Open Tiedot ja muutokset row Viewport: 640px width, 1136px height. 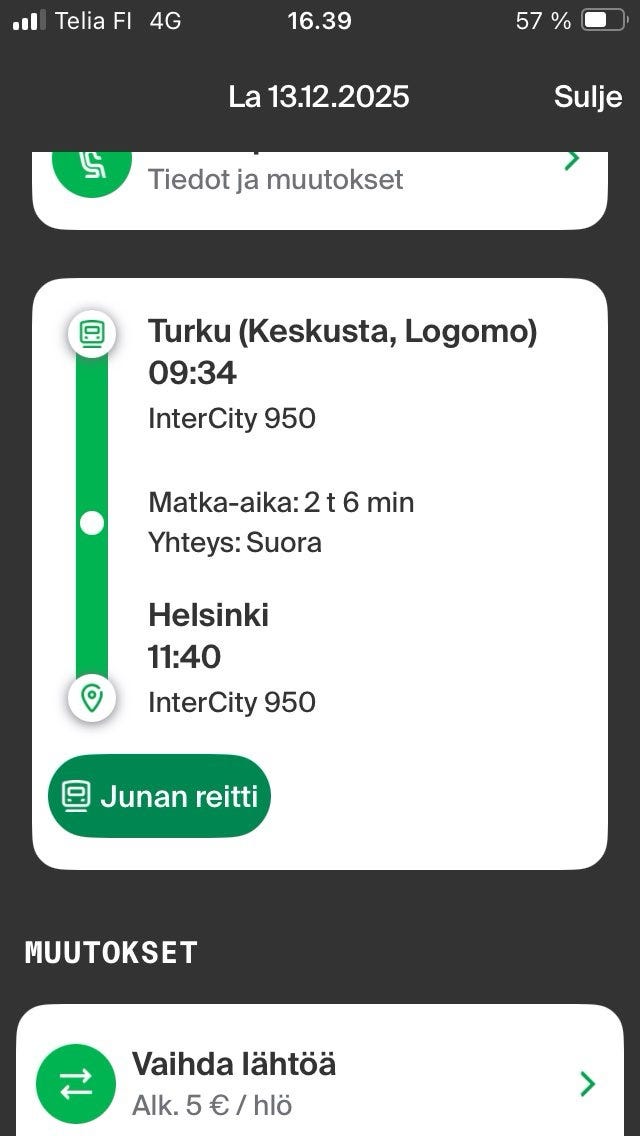coord(320,190)
